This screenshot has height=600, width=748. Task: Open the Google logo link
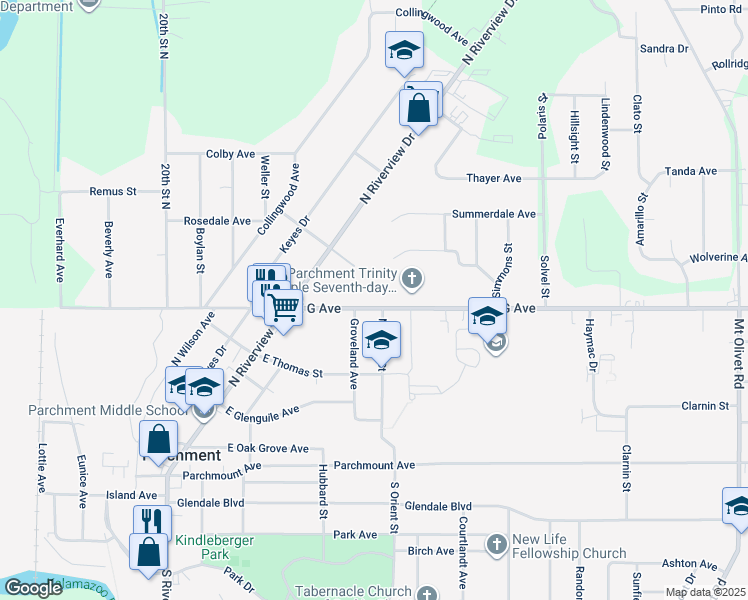point(33,589)
